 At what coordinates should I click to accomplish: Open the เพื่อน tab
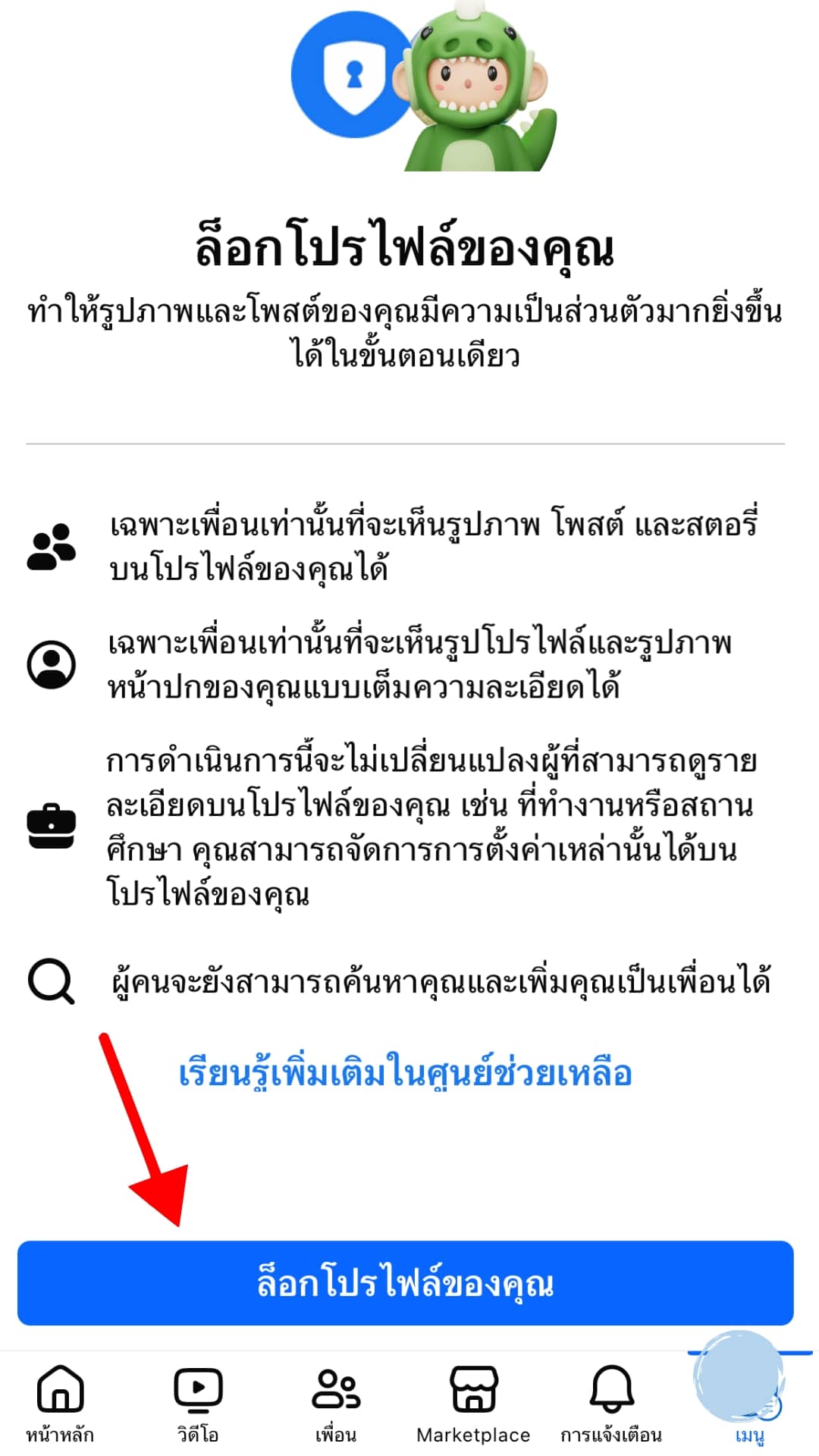pyautogui.click(x=336, y=1403)
